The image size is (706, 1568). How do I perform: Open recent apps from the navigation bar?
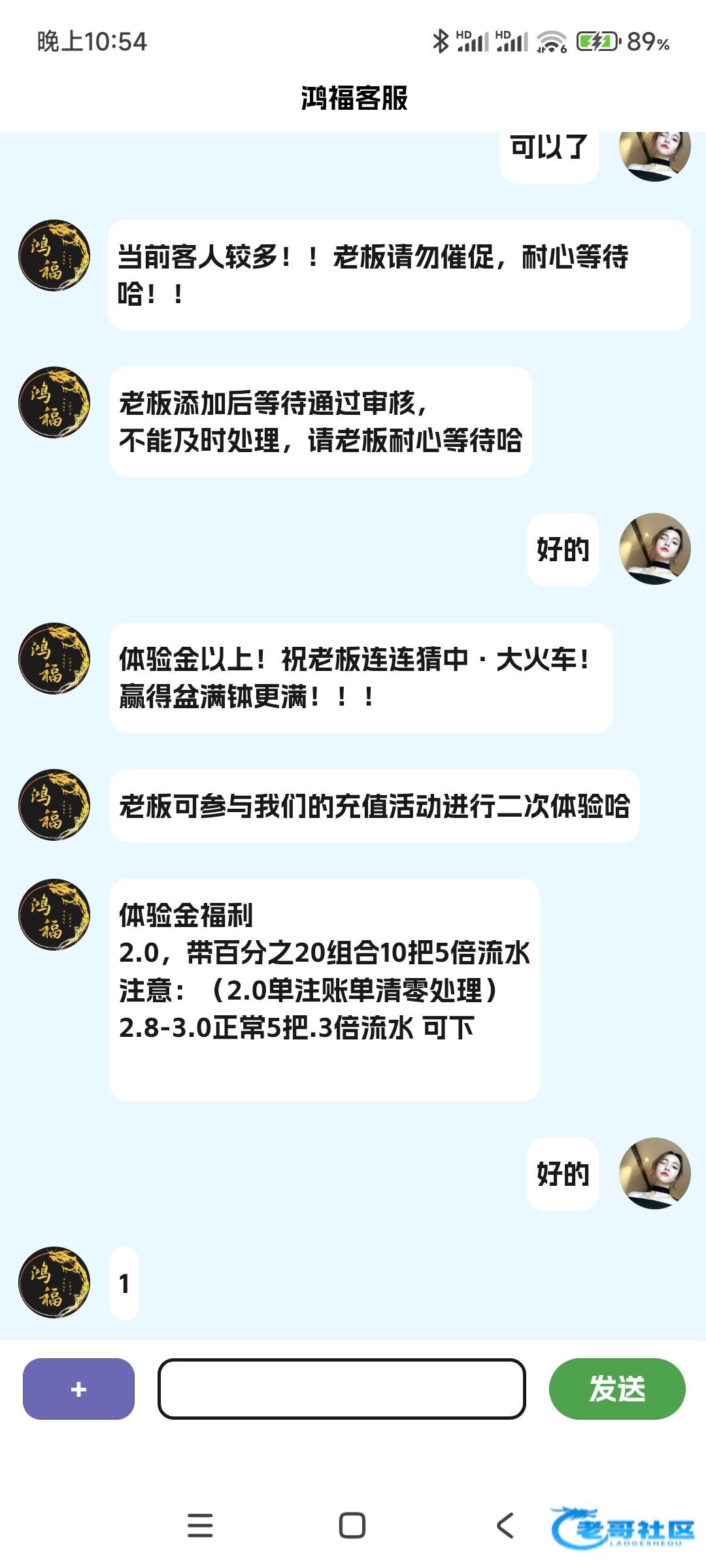click(200, 1526)
